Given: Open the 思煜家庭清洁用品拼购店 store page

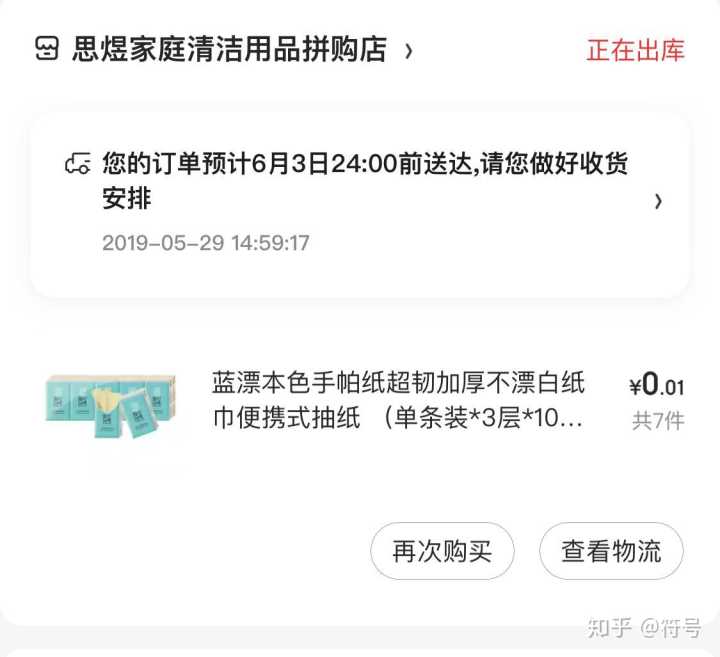Looking at the screenshot, I should tap(230, 50).
